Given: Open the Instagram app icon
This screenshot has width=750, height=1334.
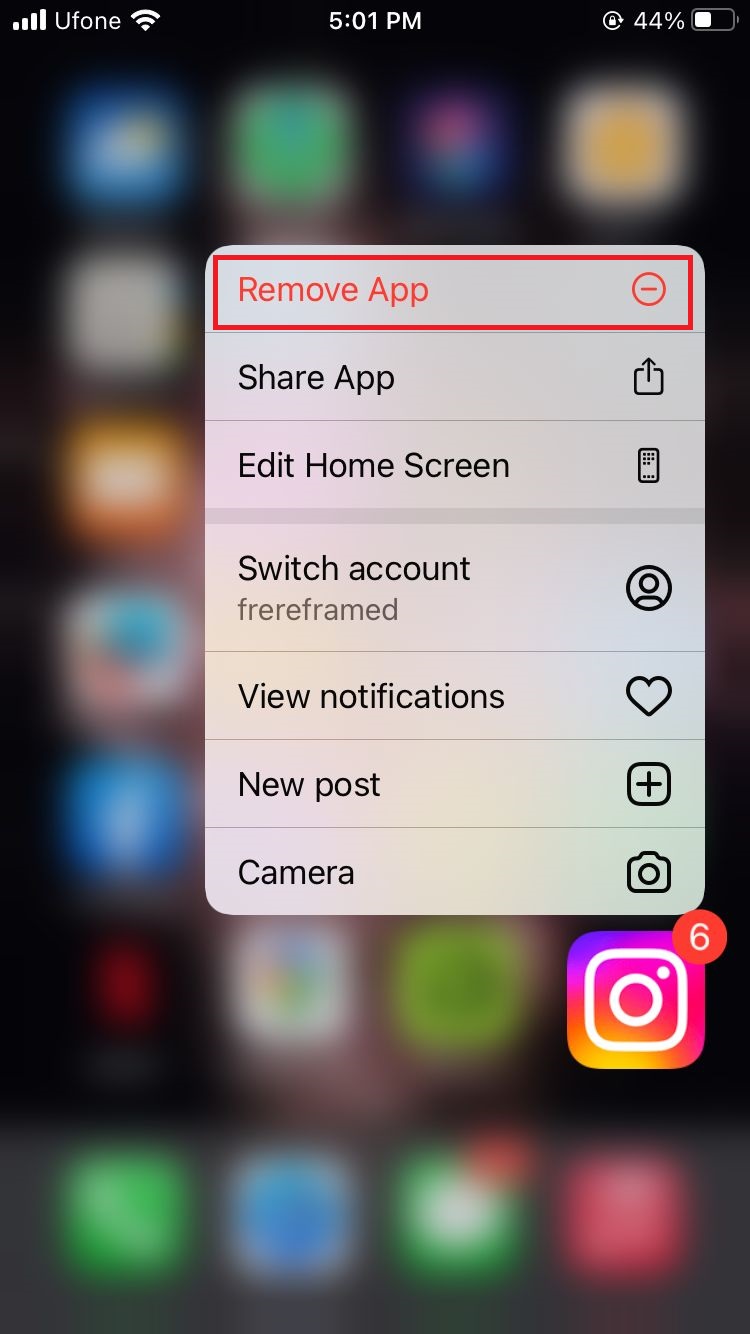Looking at the screenshot, I should tap(636, 1000).
